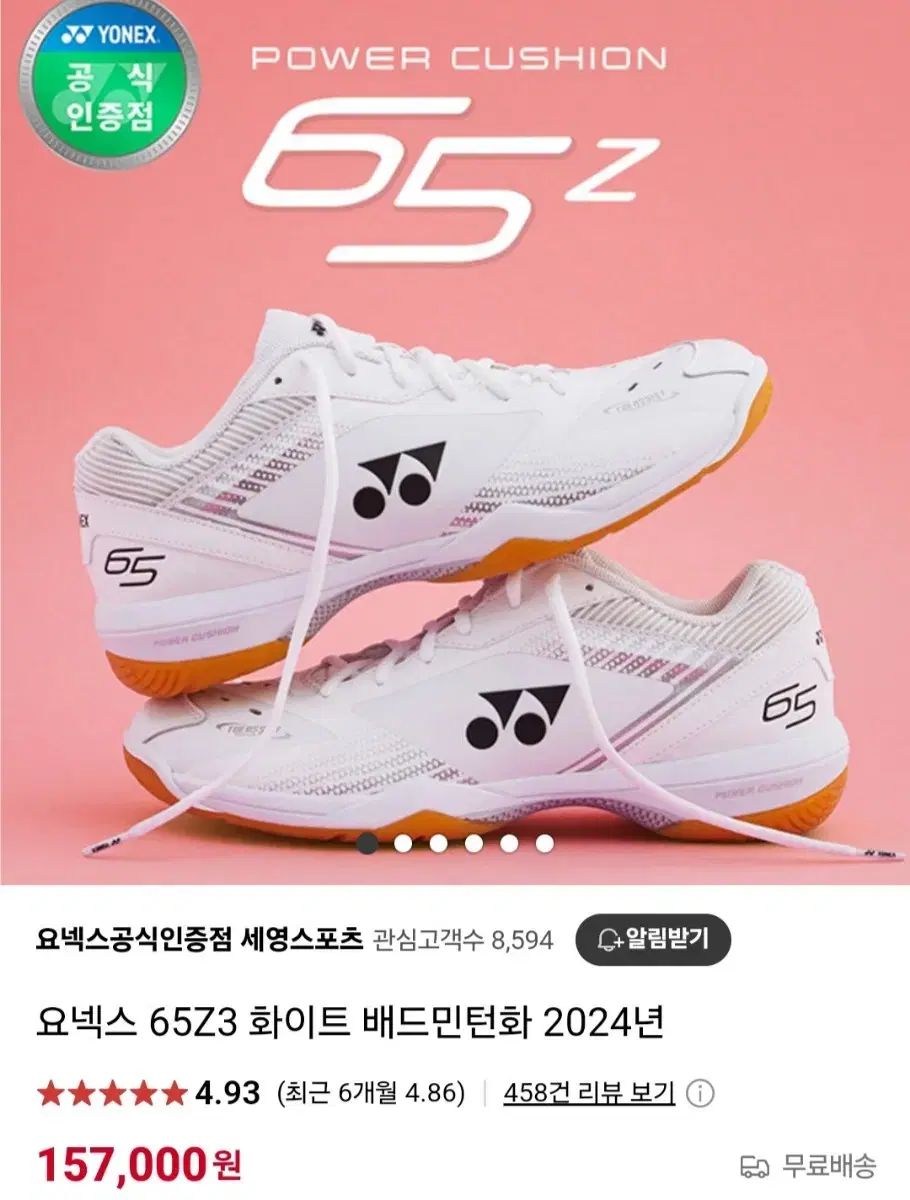Open the rating info icon beside reviews

(701, 1094)
